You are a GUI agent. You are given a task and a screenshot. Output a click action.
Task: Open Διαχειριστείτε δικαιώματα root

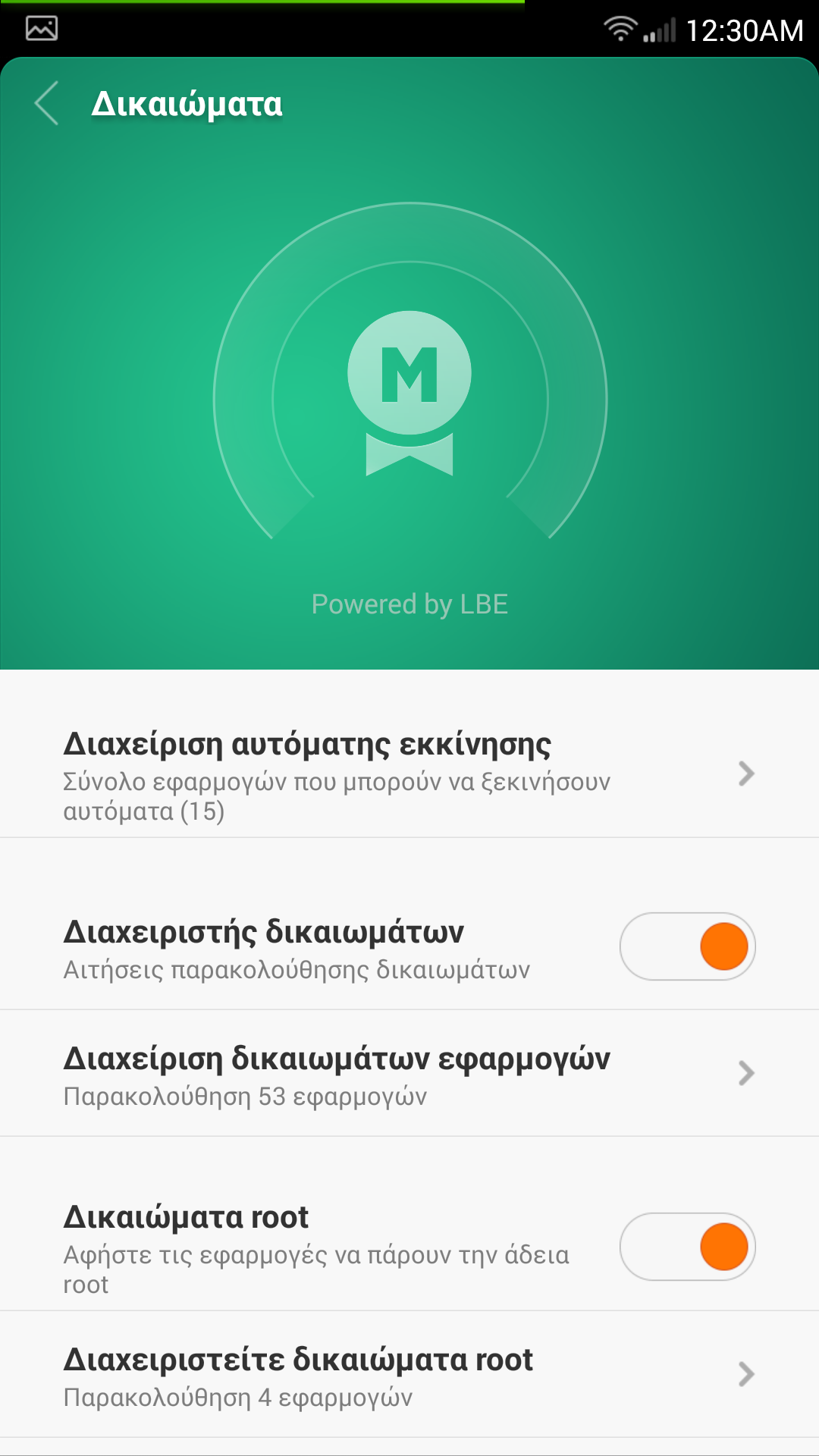coord(409,1375)
